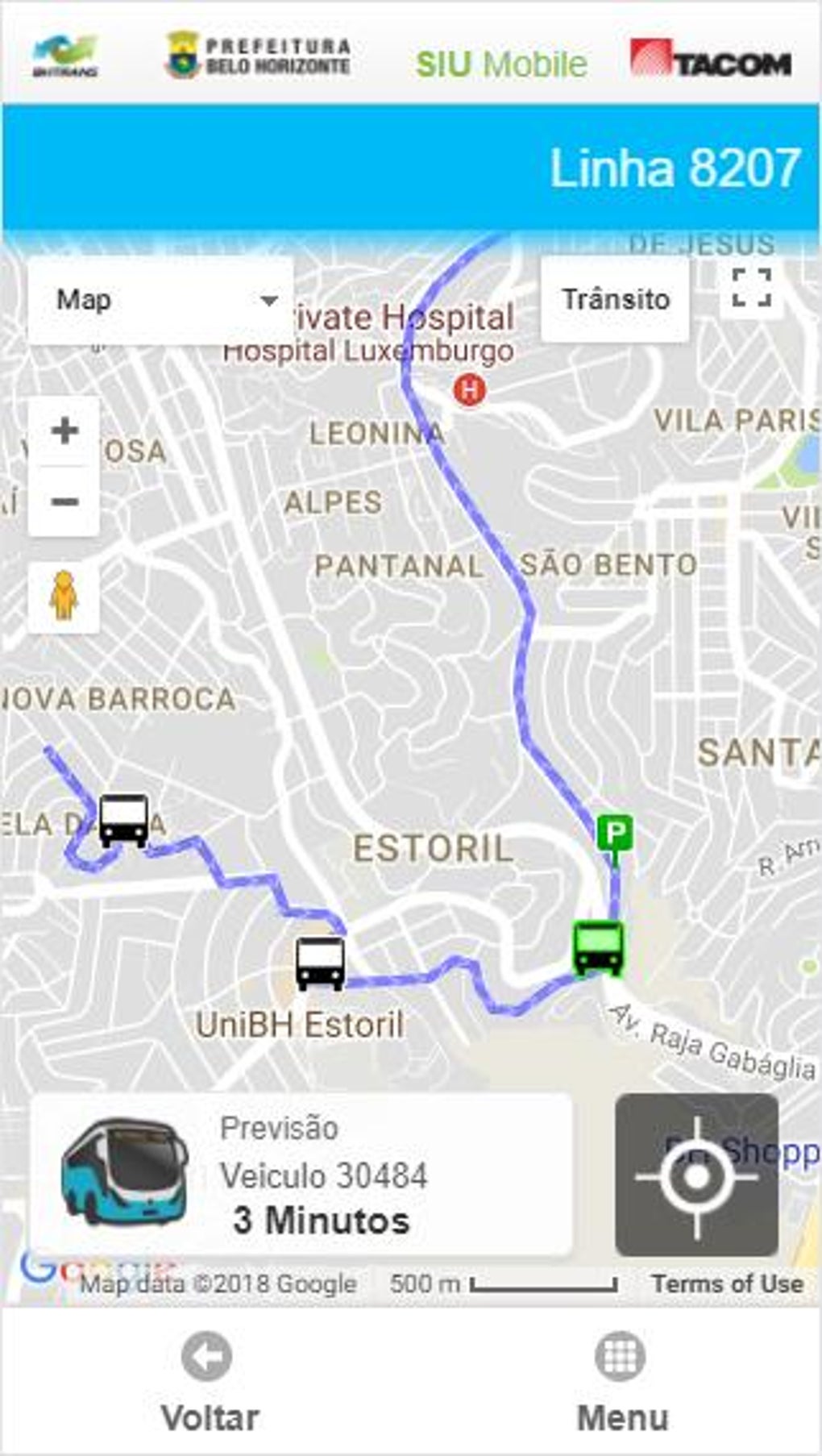Viewport: 822px width, 1456px height.
Task: Zoom out of the map
Action: [x=64, y=502]
